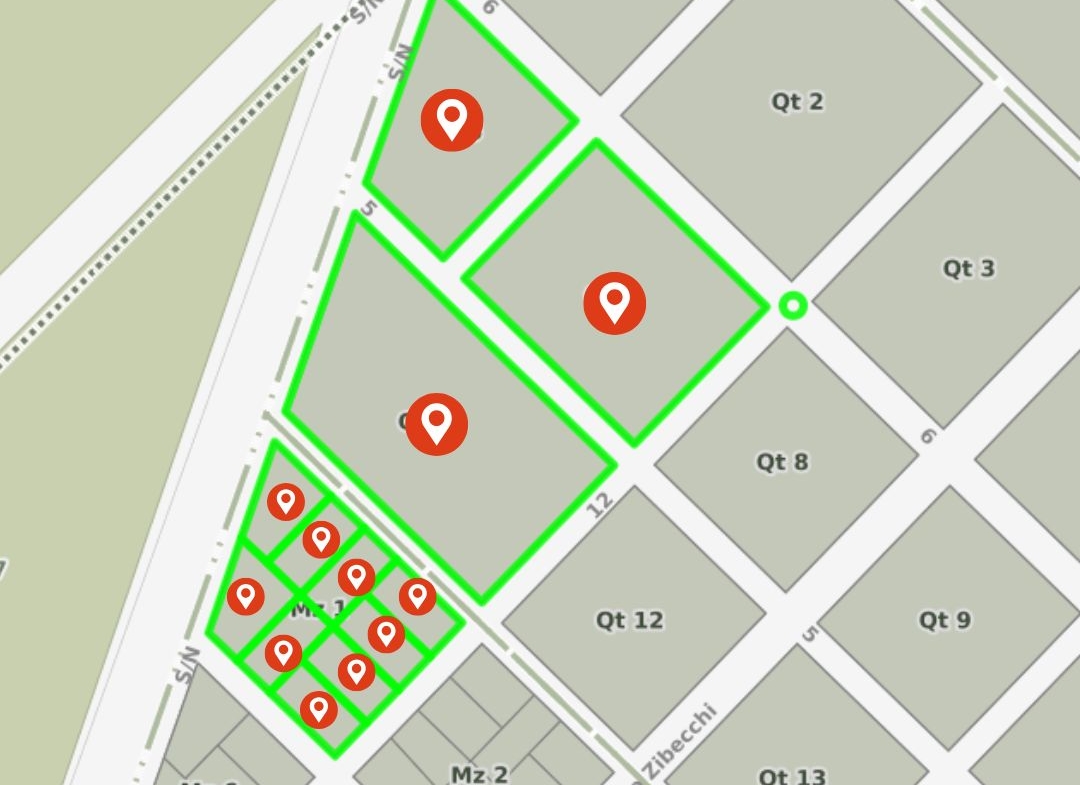Open the pin in the largest block along street 12
Image resolution: width=1080 pixels, height=785 pixels.
click(x=436, y=424)
